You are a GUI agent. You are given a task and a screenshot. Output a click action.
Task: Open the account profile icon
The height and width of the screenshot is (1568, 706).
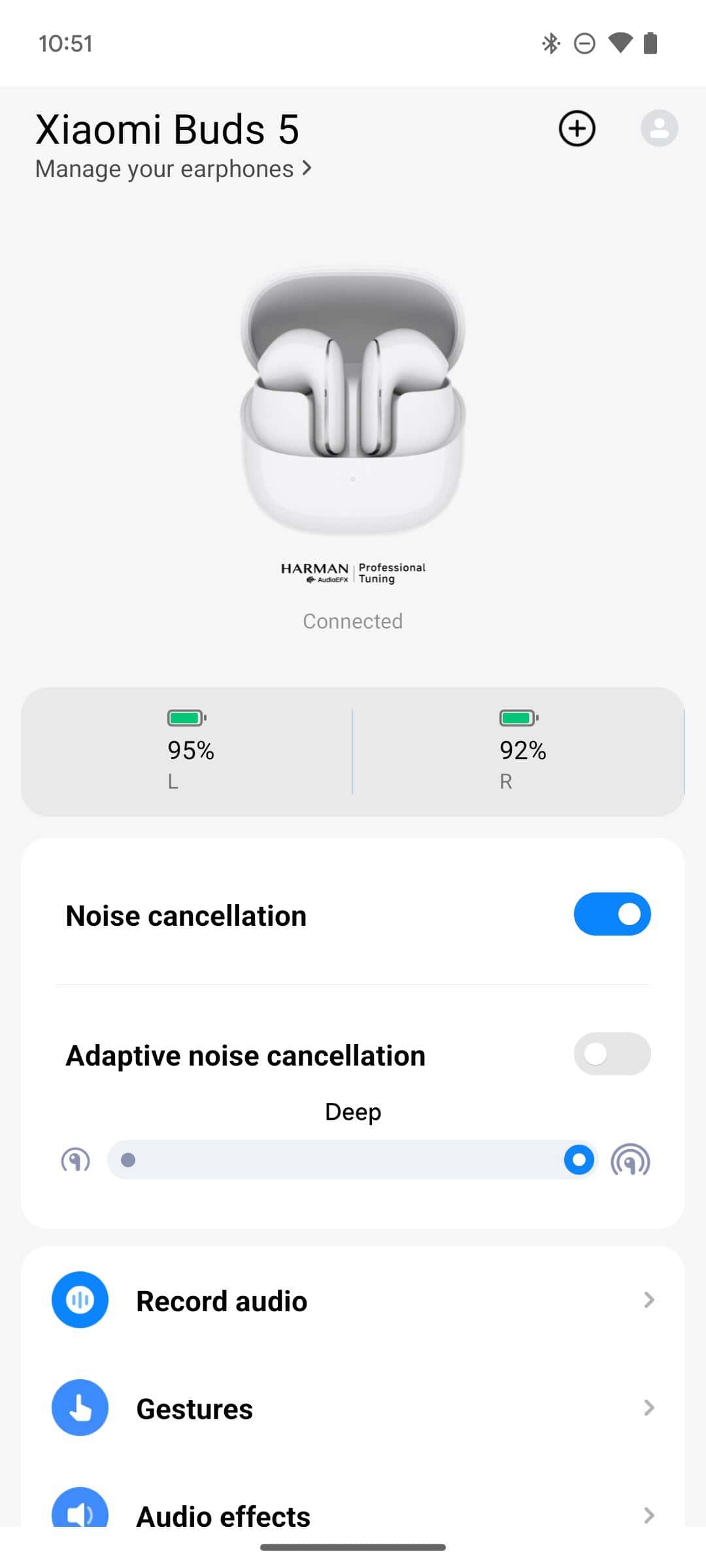coord(659,128)
